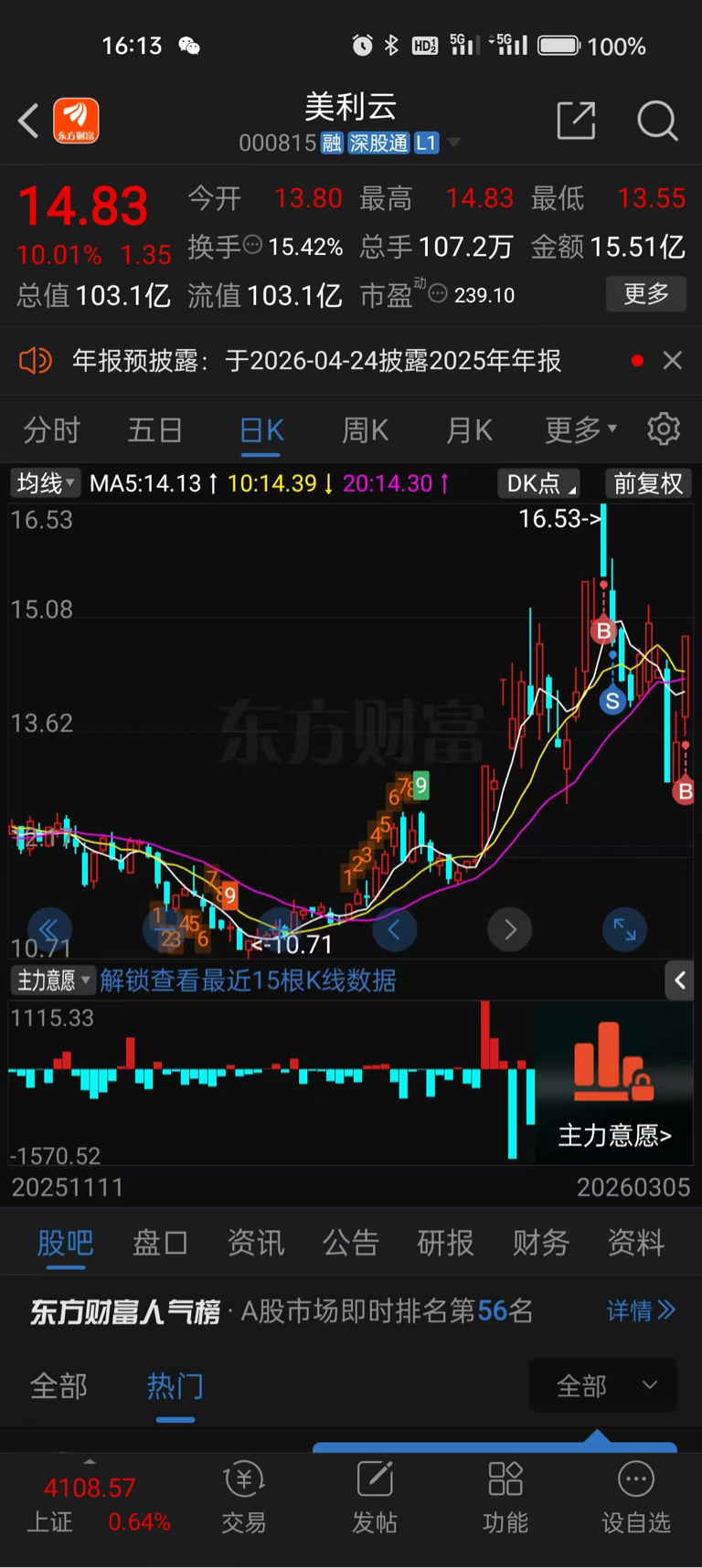
Task: Open the 均线 indicator dropdown
Action: [x=46, y=483]
